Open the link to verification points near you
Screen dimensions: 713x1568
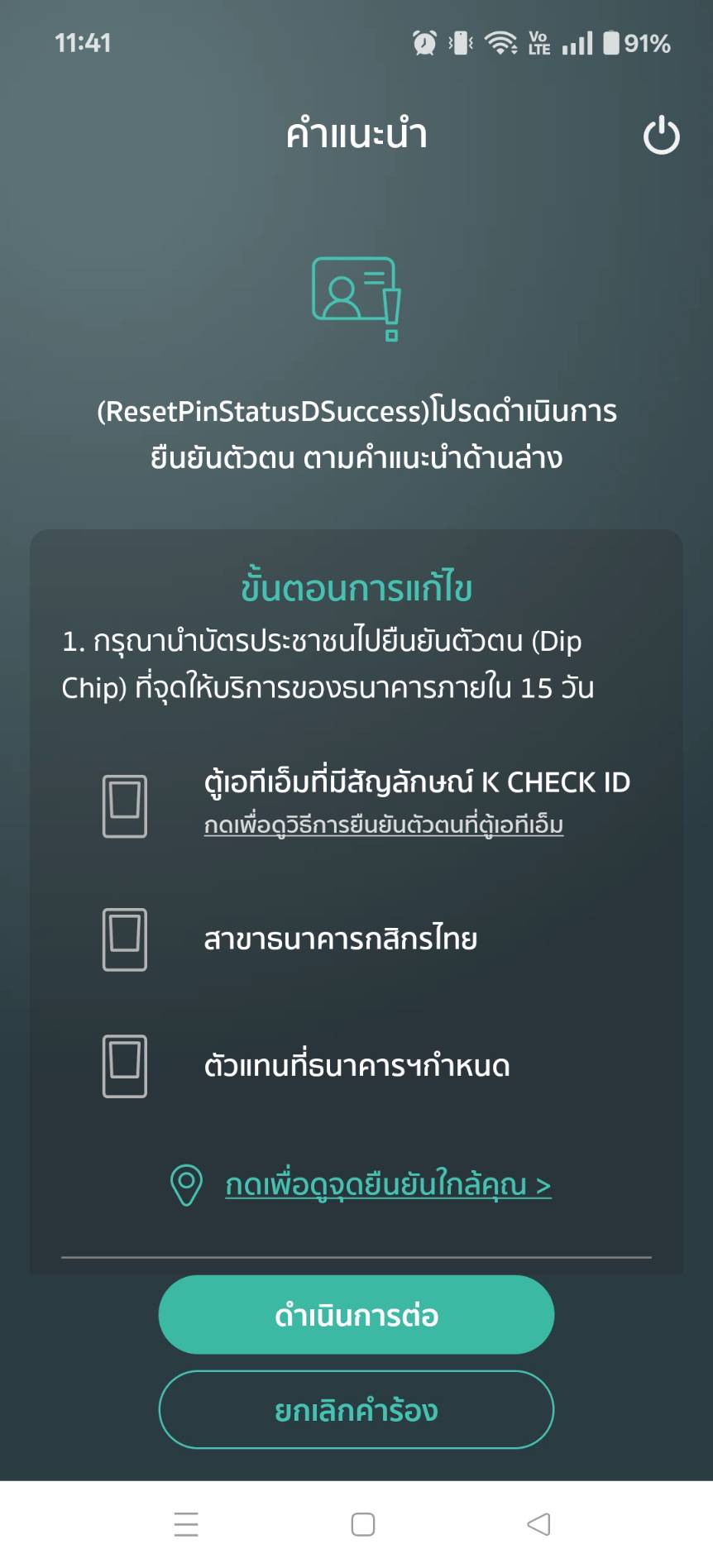[x=387, y=1185]
